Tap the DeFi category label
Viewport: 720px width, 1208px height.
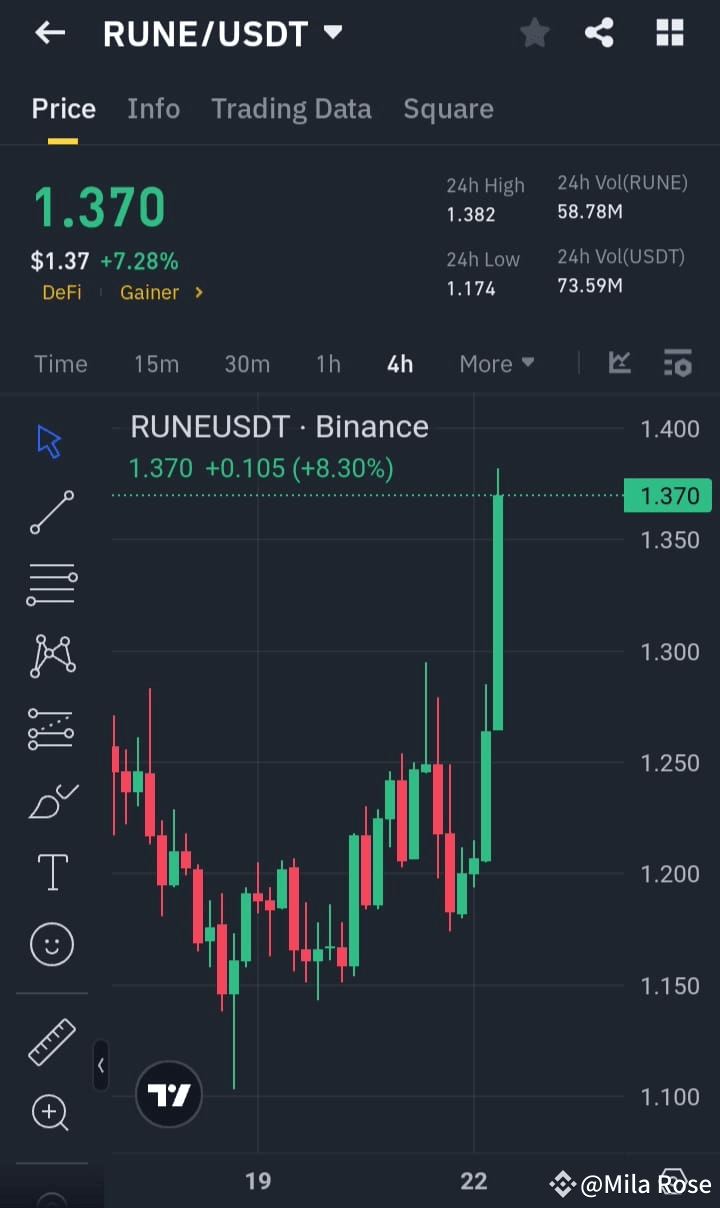pyautogui.click(x=61, y=294)
